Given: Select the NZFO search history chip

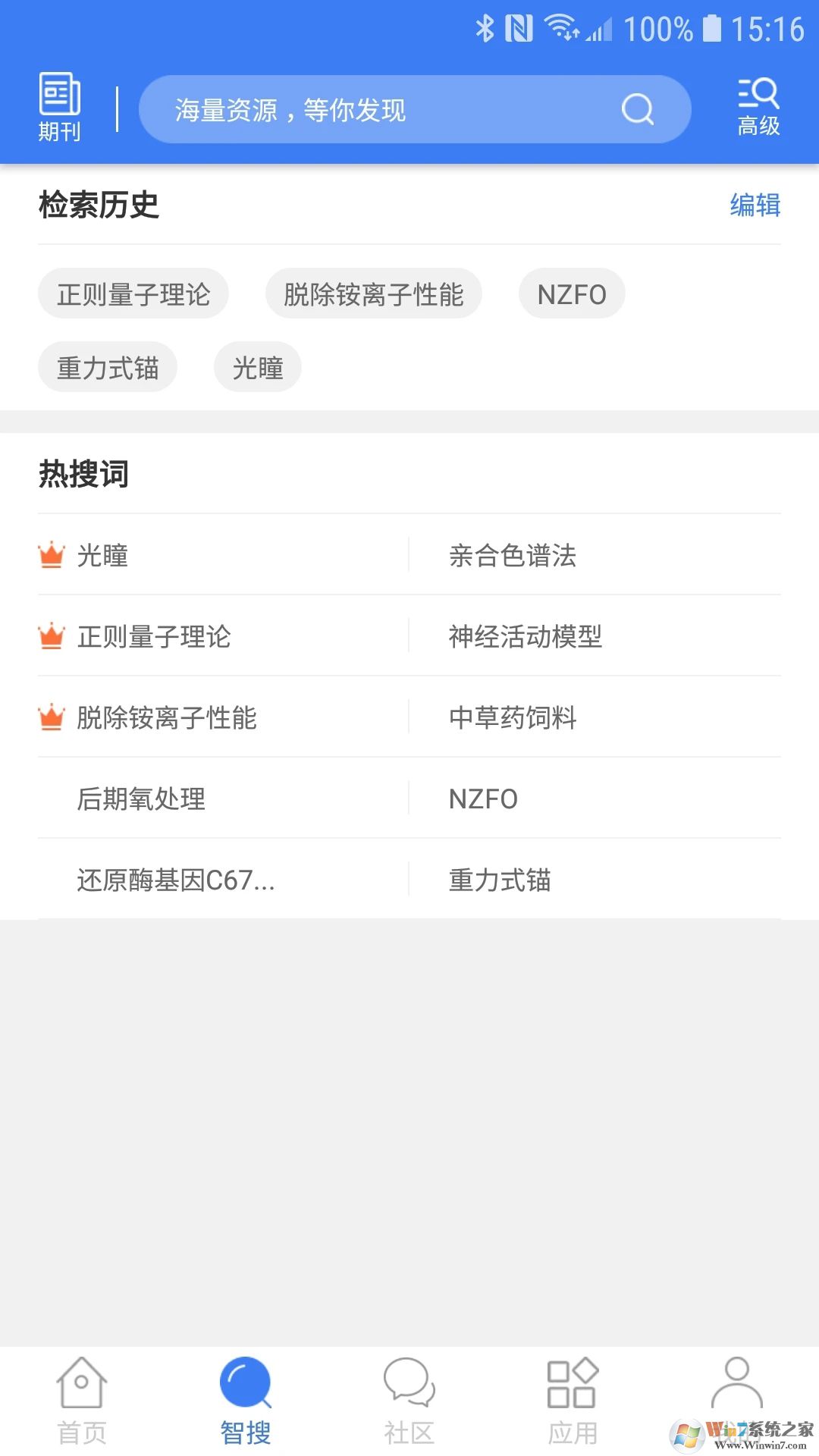Looking at the screenshot, I should pyautogui.click(x=571, y=293).
